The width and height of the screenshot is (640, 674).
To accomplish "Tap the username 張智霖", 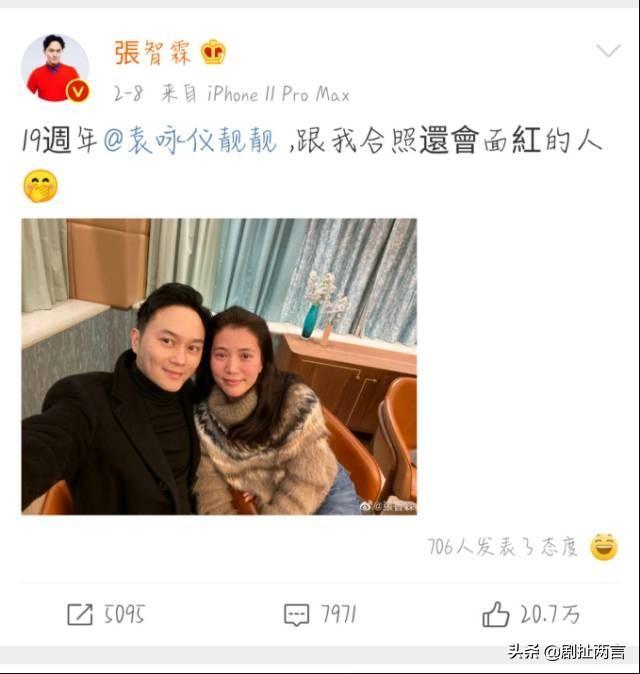I will (x=153, y=52).
